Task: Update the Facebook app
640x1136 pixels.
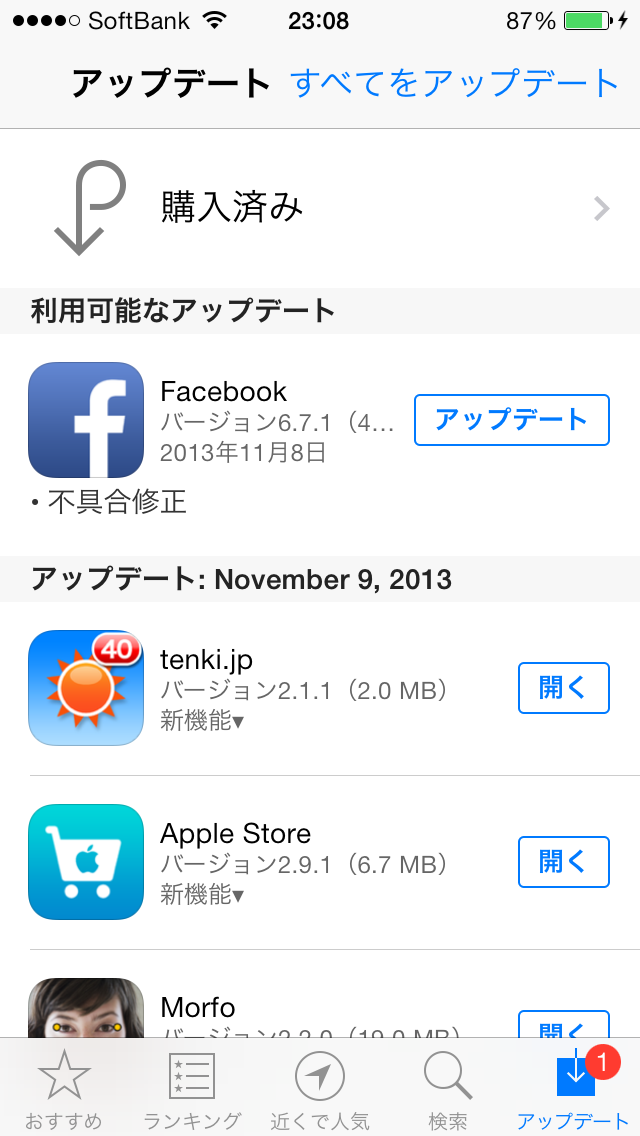Action: coord(512,419)
